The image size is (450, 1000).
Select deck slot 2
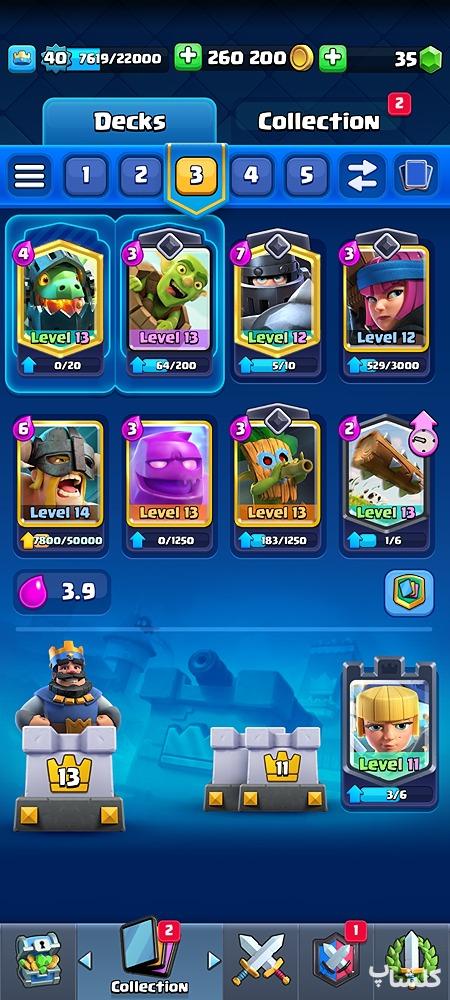click(x=141, y=175)
